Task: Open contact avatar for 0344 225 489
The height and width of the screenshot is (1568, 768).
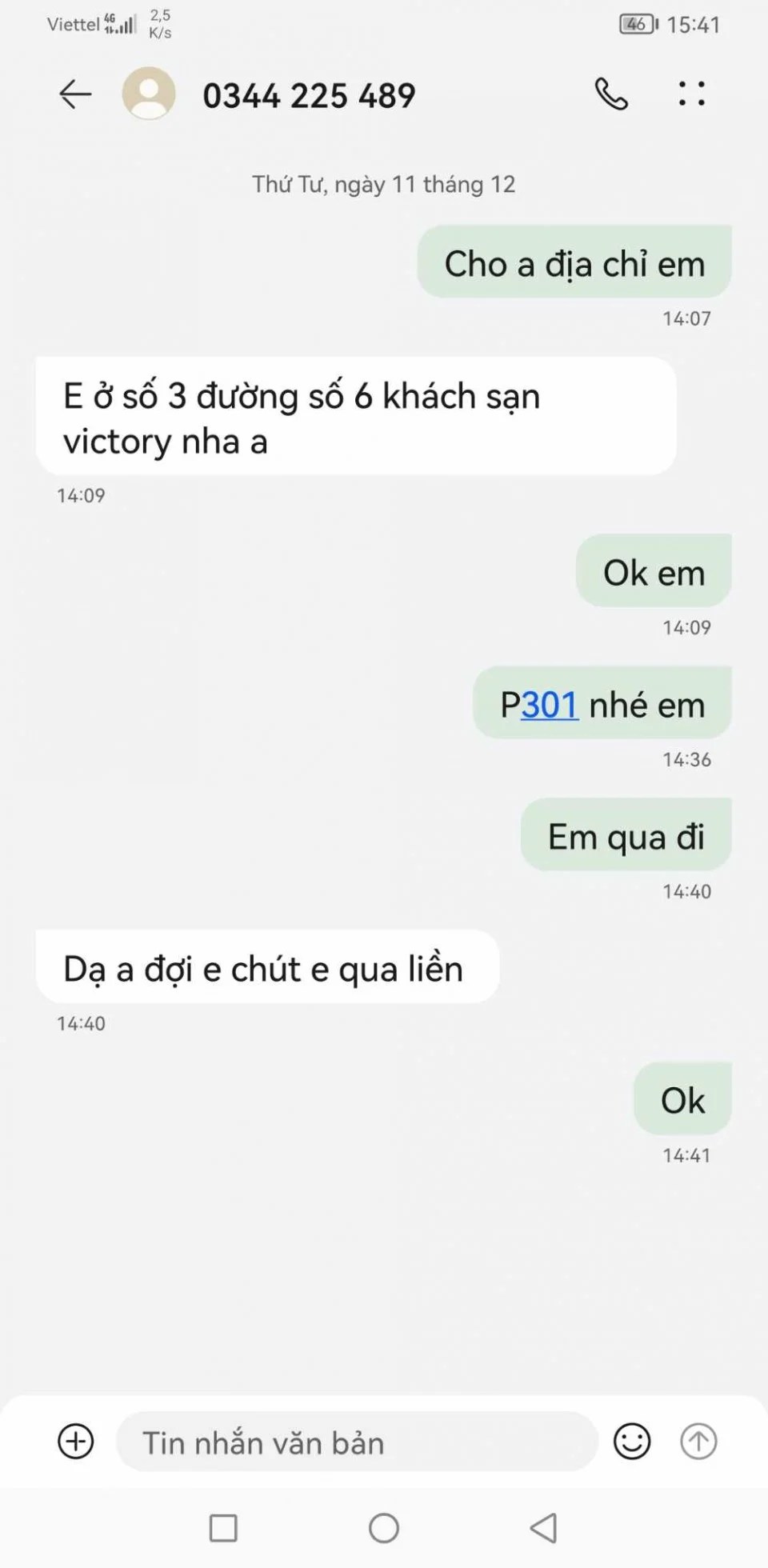Action: (x=149, y=94)
